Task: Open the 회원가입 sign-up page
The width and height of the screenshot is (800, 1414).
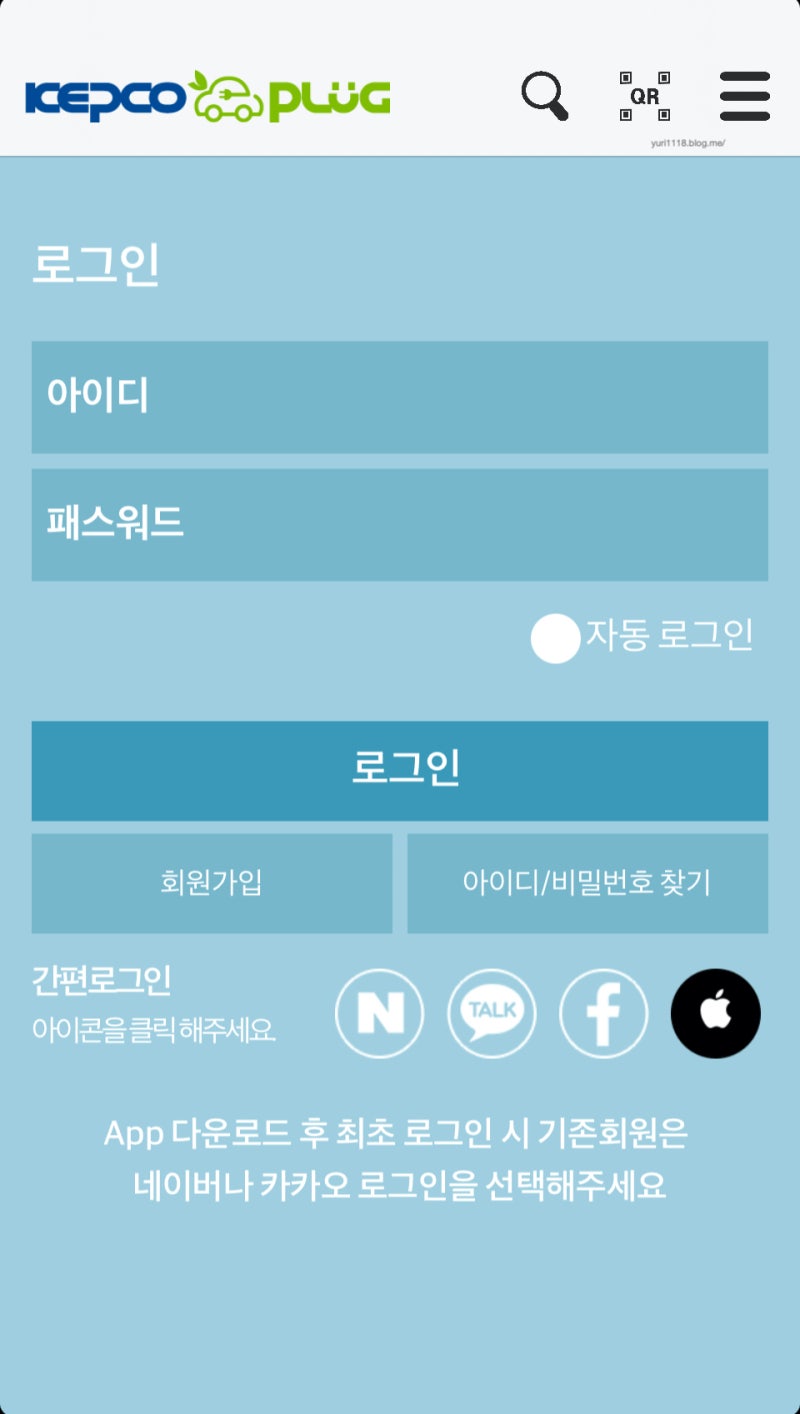Action: [x=212, y=883]
